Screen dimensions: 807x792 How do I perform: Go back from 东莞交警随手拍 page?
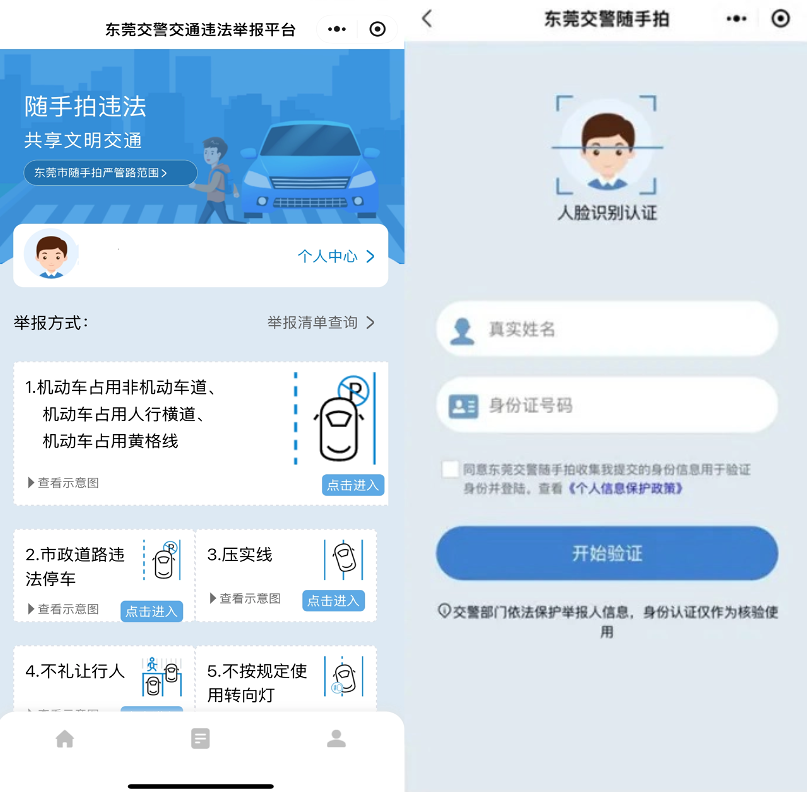427,18
